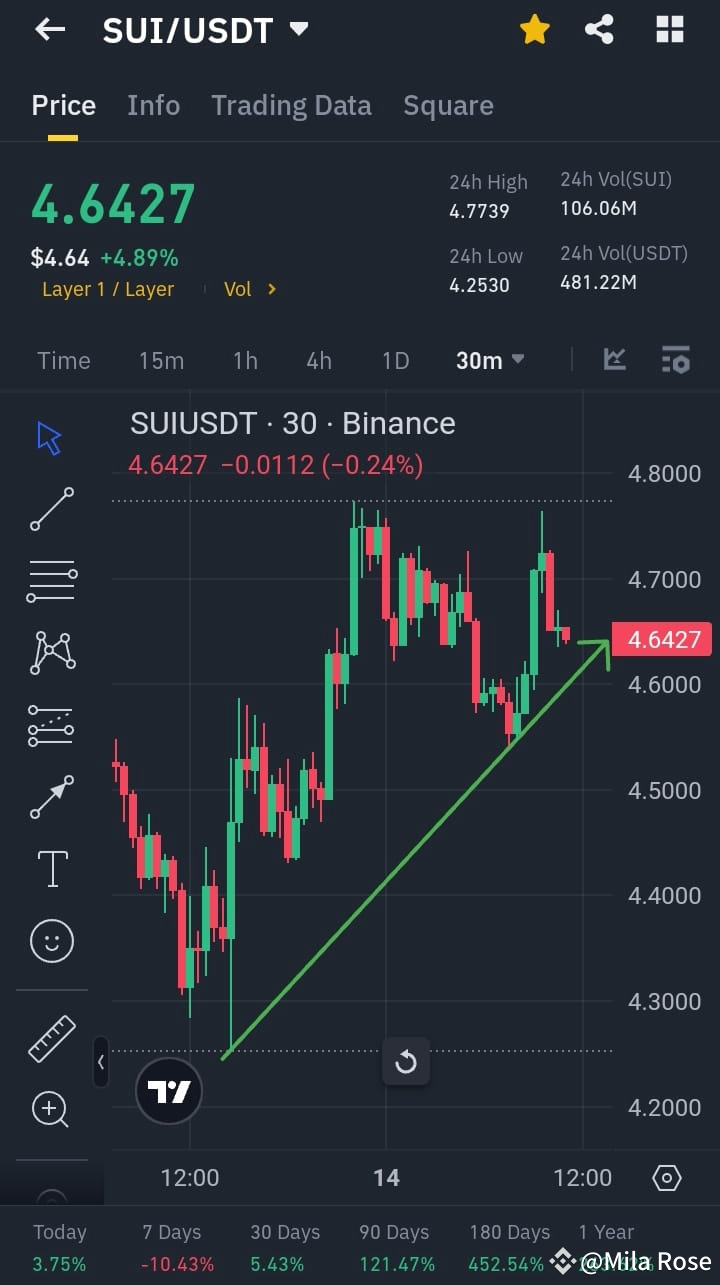Image resolution: width=720 pixels, height=1285 pixels.
Task: Open the XABCD pattern drawing tool
Action: 50,652
